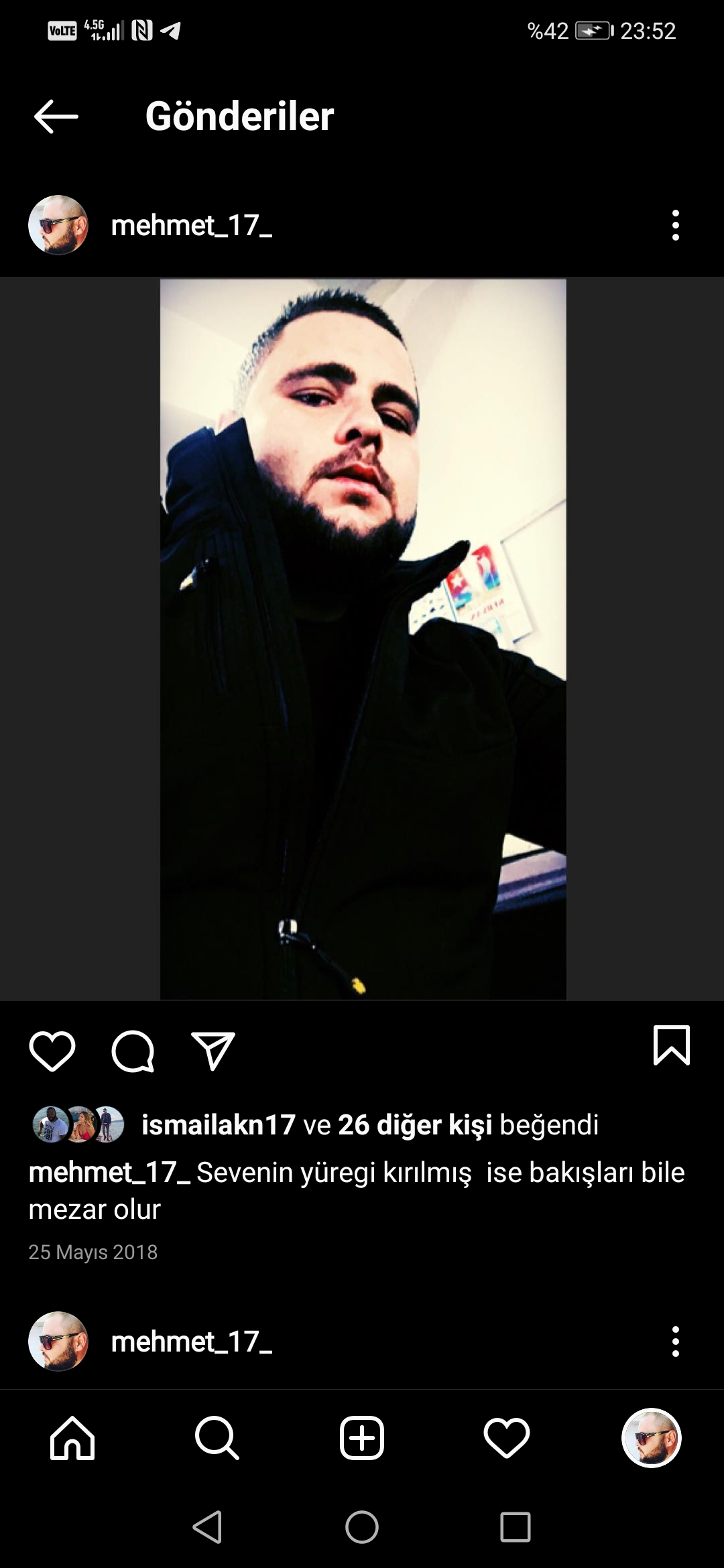Viewport: 724px width, 1568px height.
Task: Switch to the Home tab
Action: (x=72, y=1438)
